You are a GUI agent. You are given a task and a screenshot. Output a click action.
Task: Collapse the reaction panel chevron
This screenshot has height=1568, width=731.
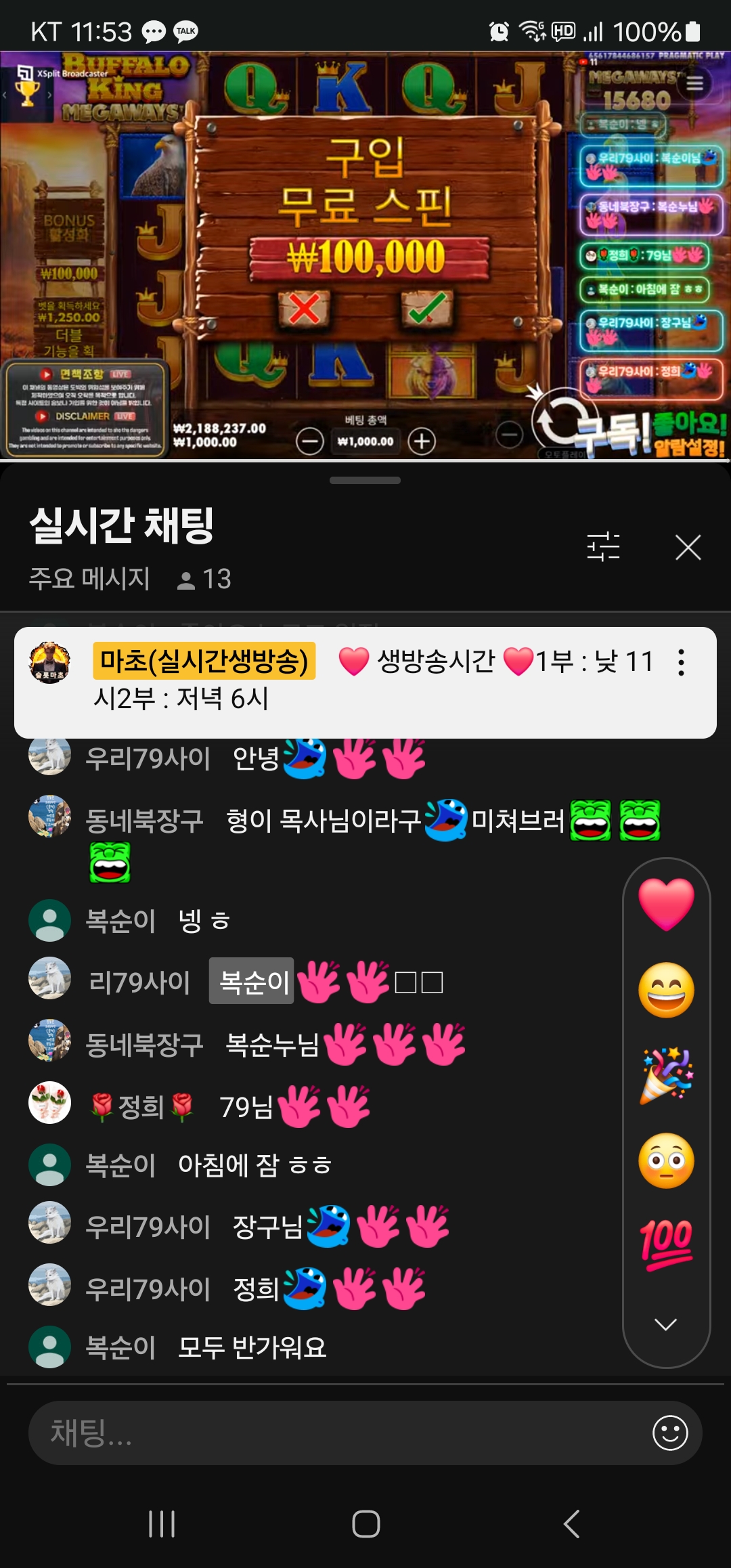tap(666, 1324)
